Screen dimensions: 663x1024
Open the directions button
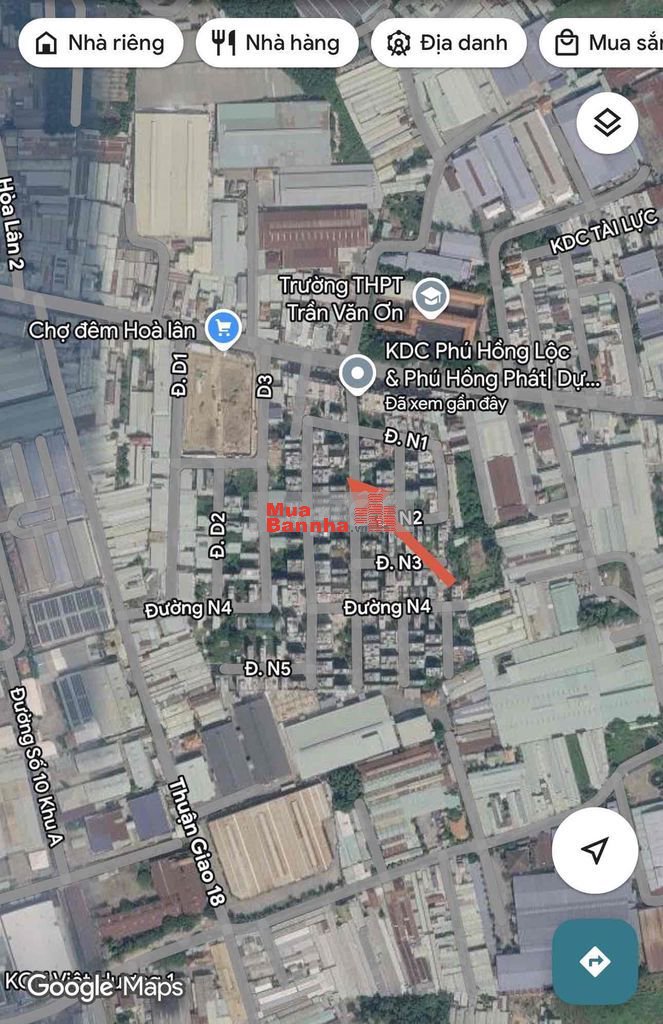[x=595, y=961]
